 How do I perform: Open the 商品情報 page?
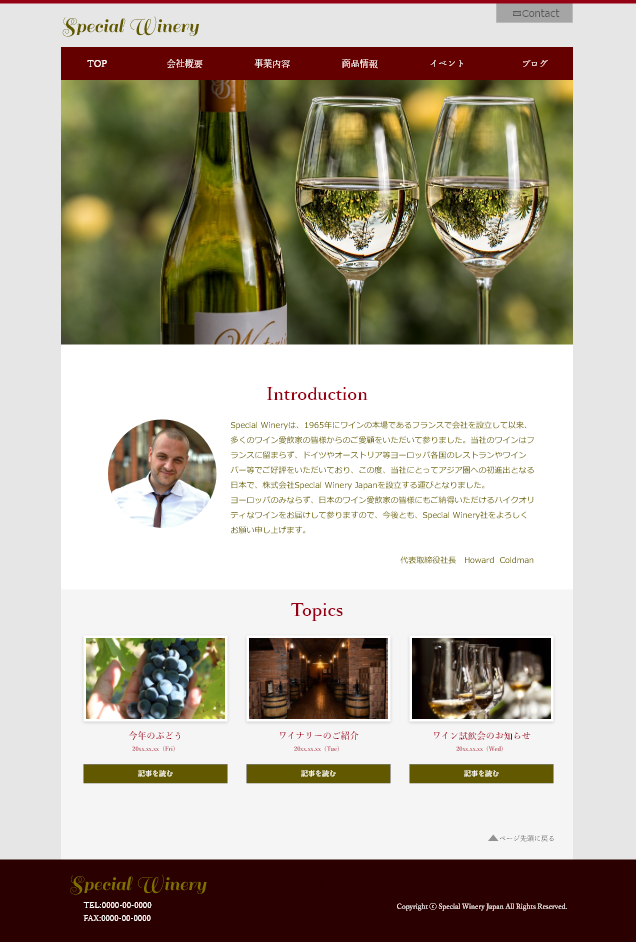coord(359,64)
